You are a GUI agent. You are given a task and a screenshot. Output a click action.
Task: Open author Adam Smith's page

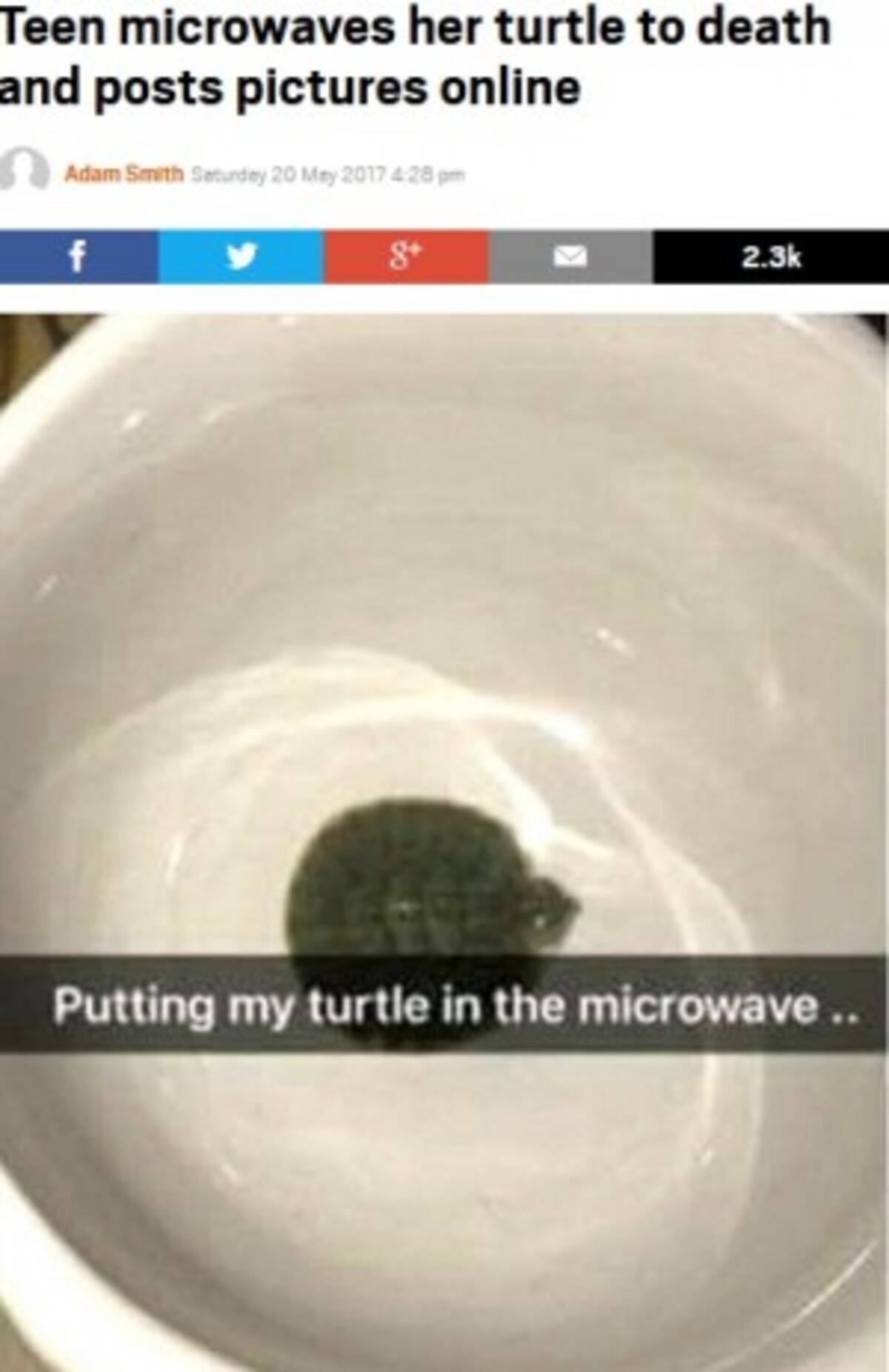click(x=124, y=174)
